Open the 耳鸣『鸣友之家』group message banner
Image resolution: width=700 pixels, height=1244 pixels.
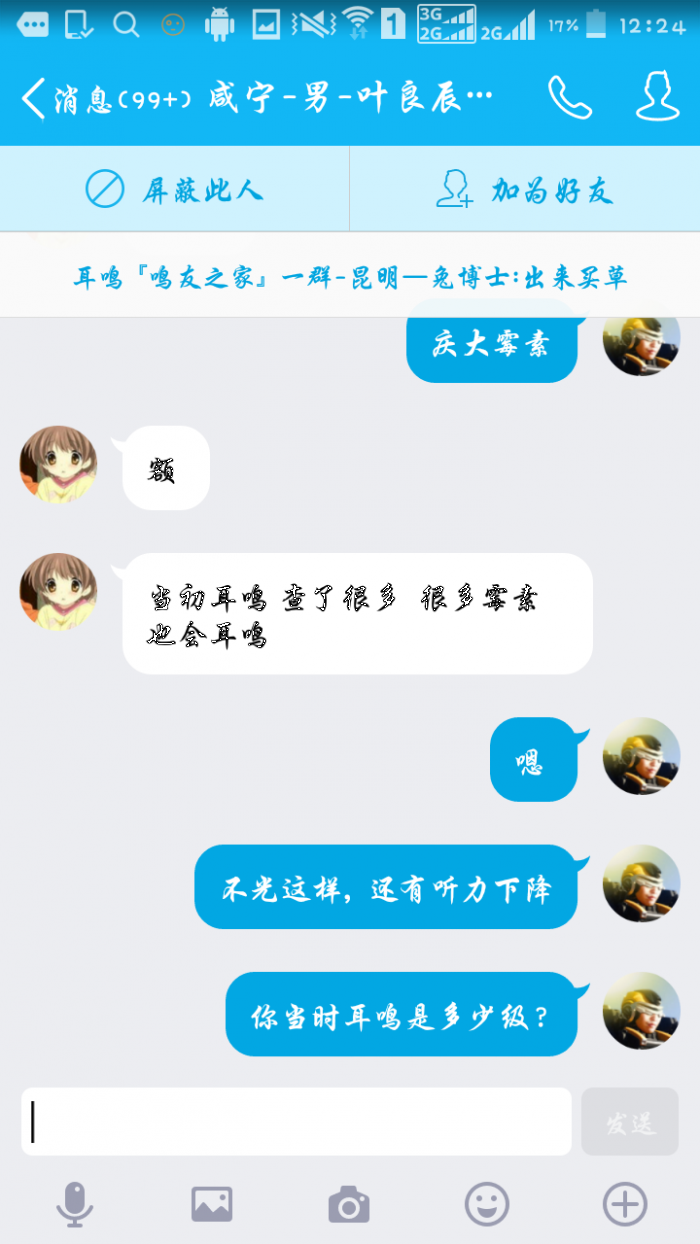350,276
